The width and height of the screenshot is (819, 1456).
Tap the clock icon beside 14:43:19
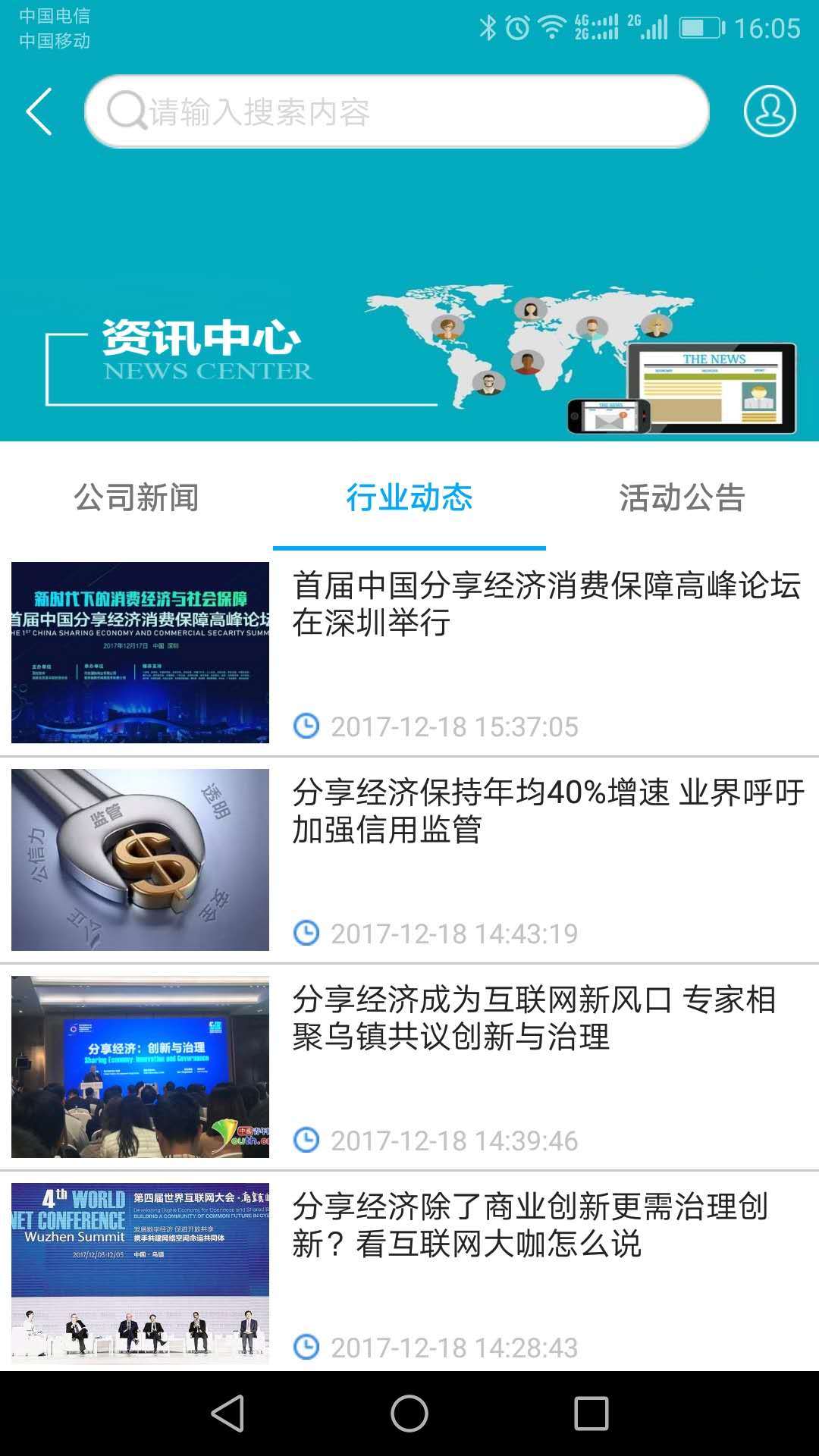click(x=305, y=934)
